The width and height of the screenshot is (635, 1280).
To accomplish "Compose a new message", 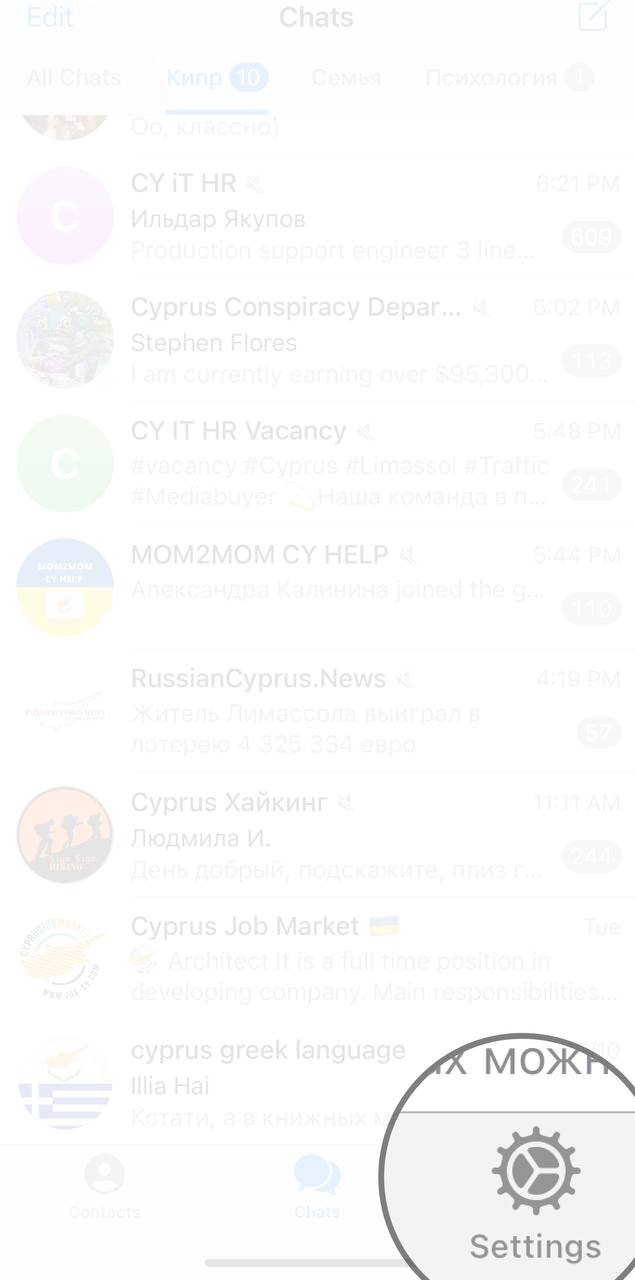I will click(593, 17).
